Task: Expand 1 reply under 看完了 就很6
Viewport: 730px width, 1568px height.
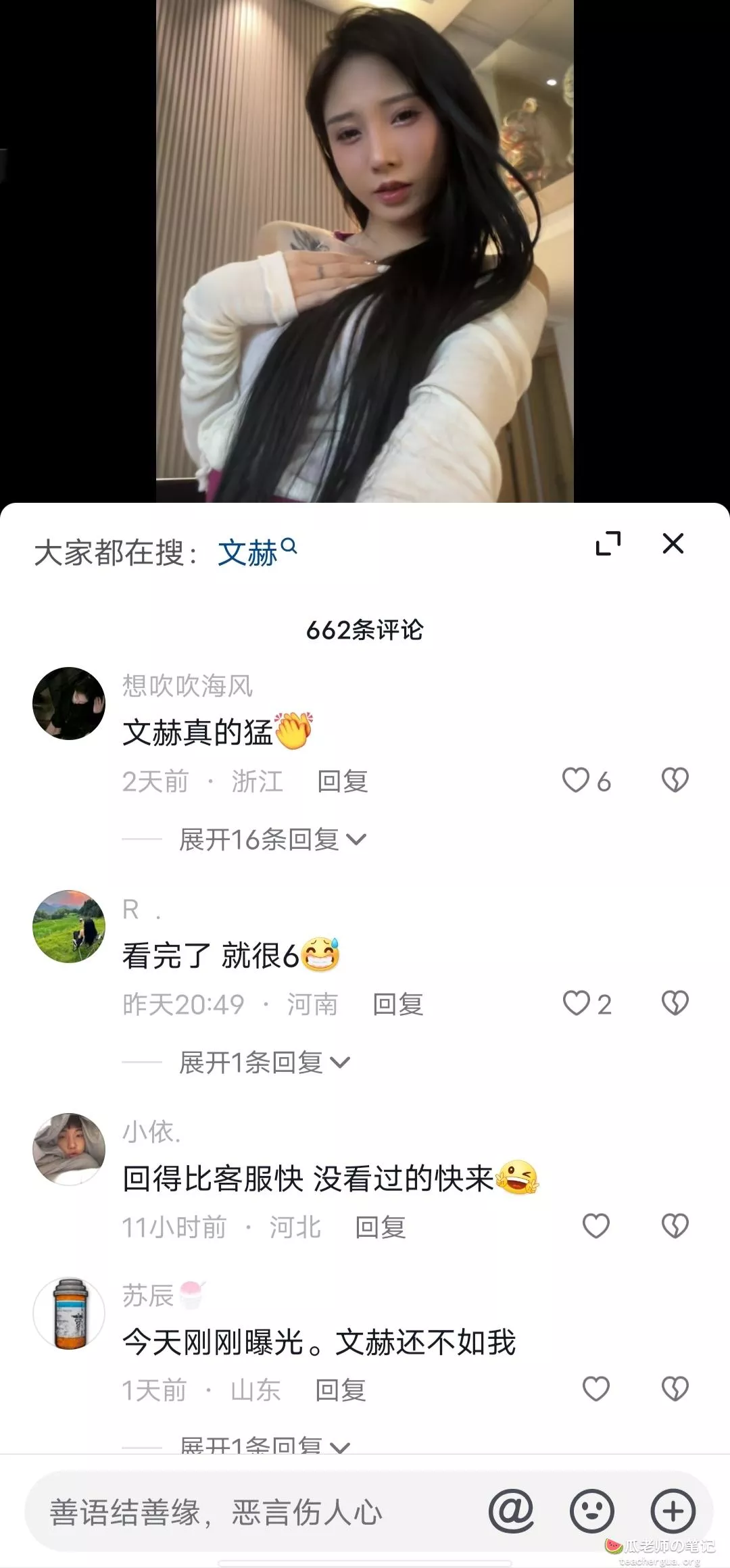Action: 264,1062
